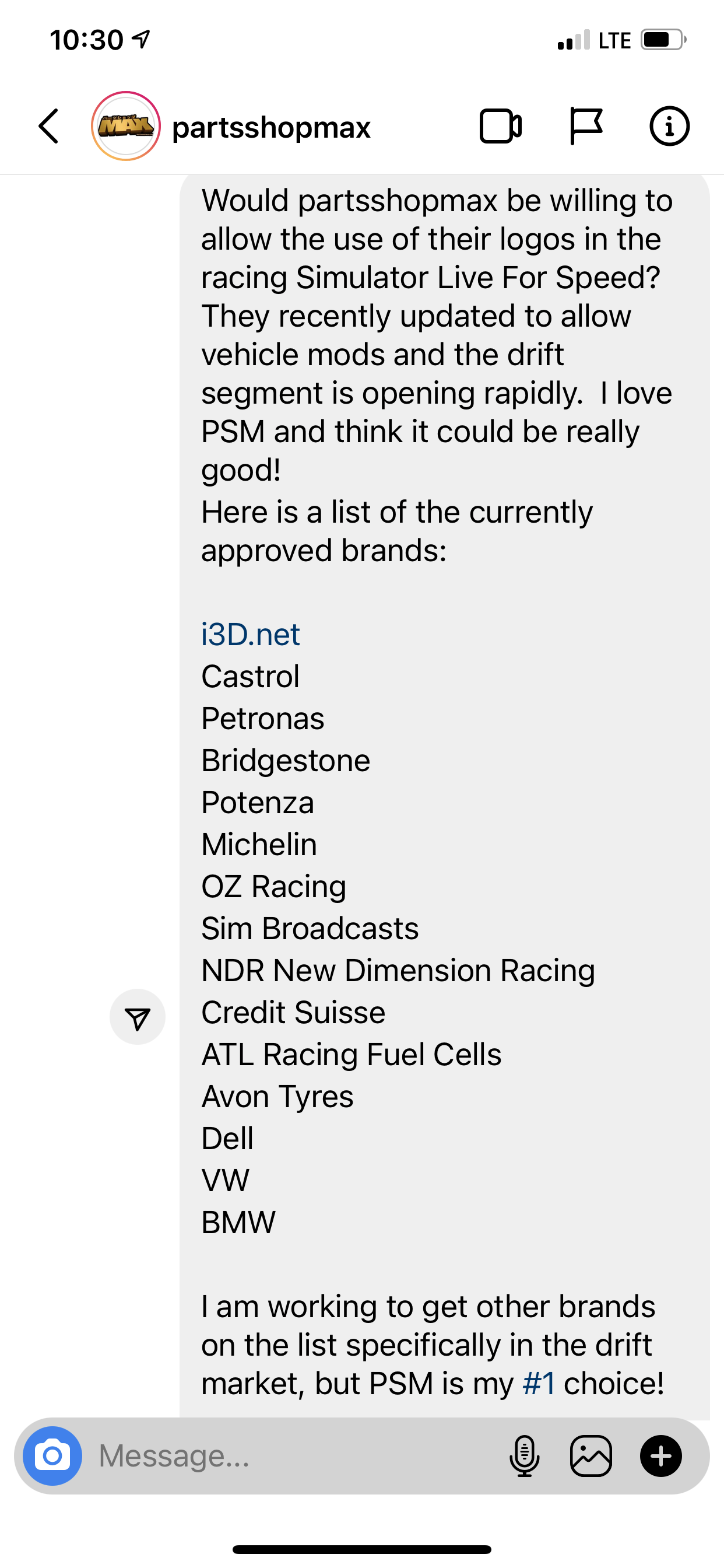724x1568 pixels.
Task: Focus the Message text field
Action: tap(292, 1456)
